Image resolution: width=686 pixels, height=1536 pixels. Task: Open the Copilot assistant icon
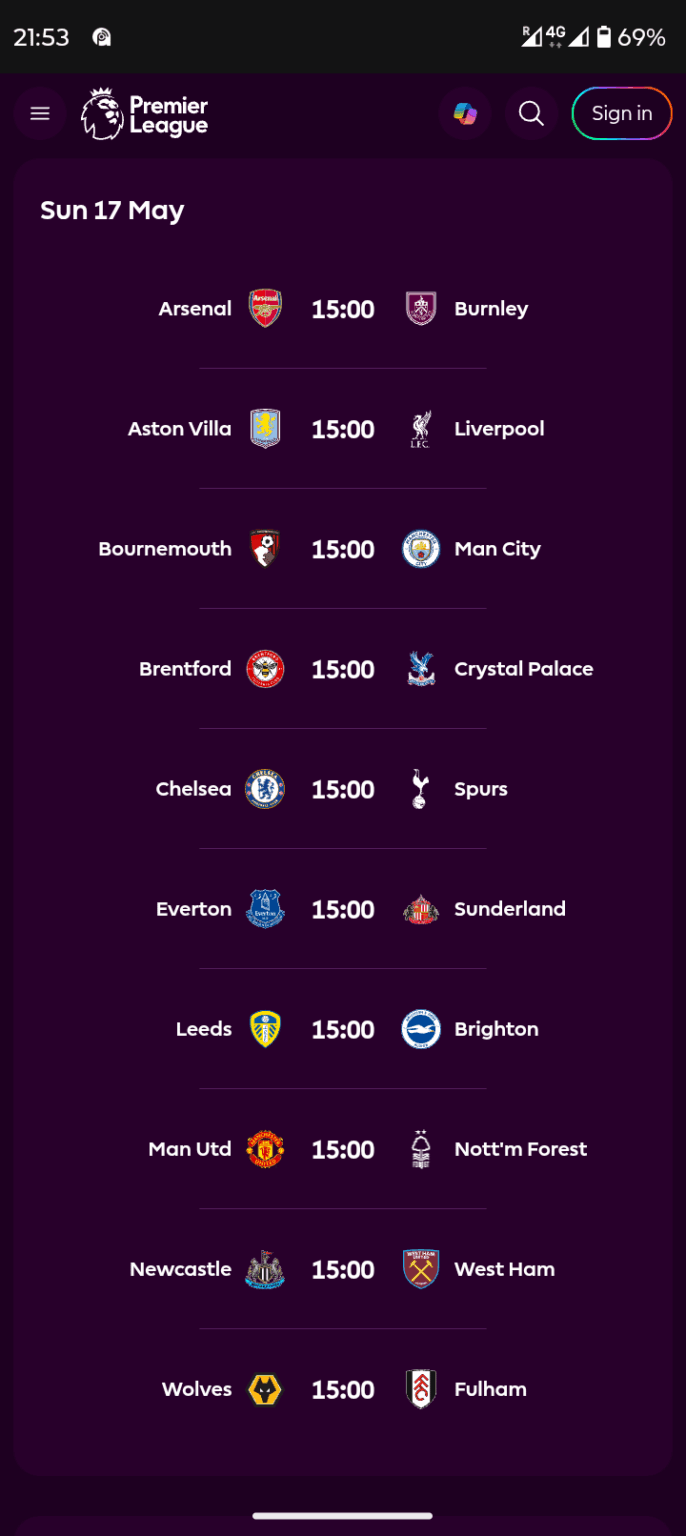click(465, 114)
